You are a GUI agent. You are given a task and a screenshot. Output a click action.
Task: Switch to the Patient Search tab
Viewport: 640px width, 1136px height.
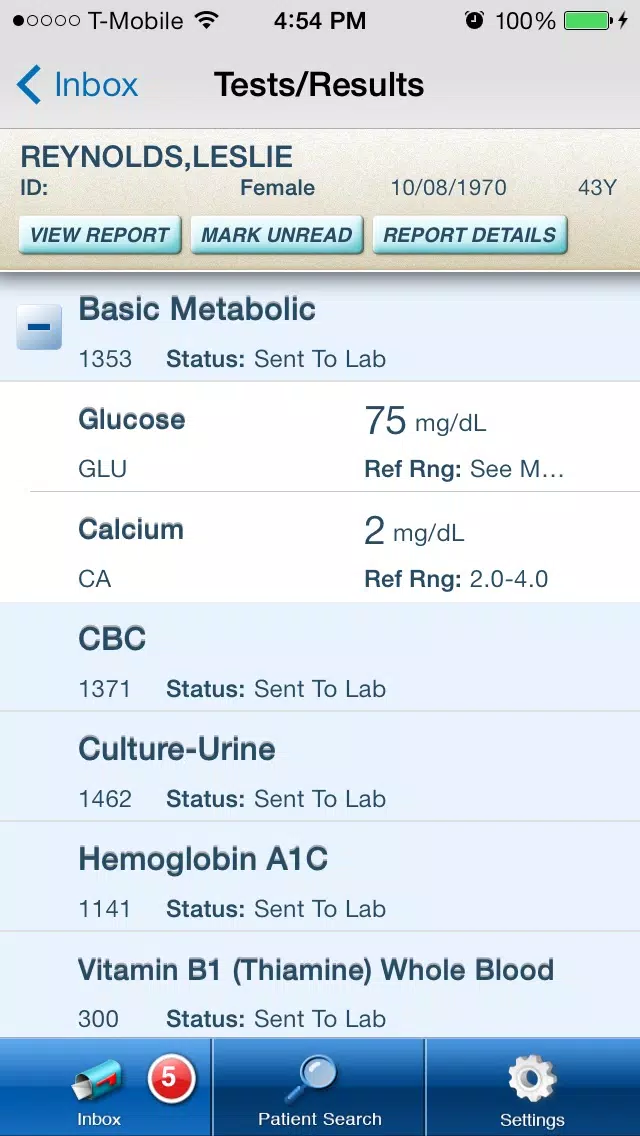[x=319, y=1087]
